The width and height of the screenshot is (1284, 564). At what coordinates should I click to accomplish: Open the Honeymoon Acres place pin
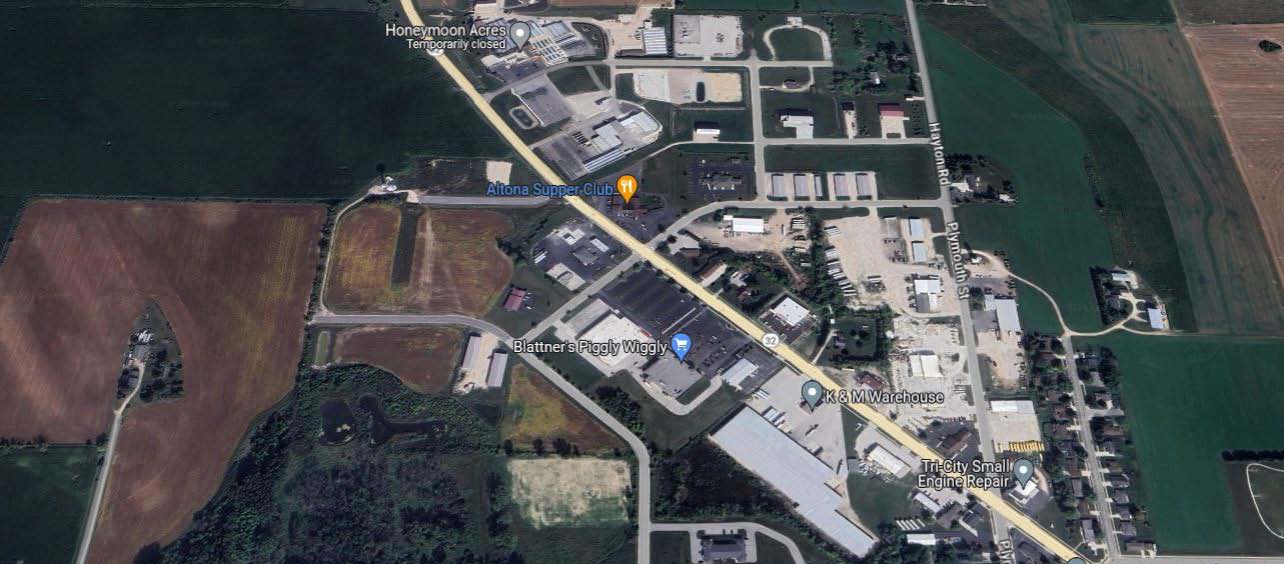coord(519,36)
